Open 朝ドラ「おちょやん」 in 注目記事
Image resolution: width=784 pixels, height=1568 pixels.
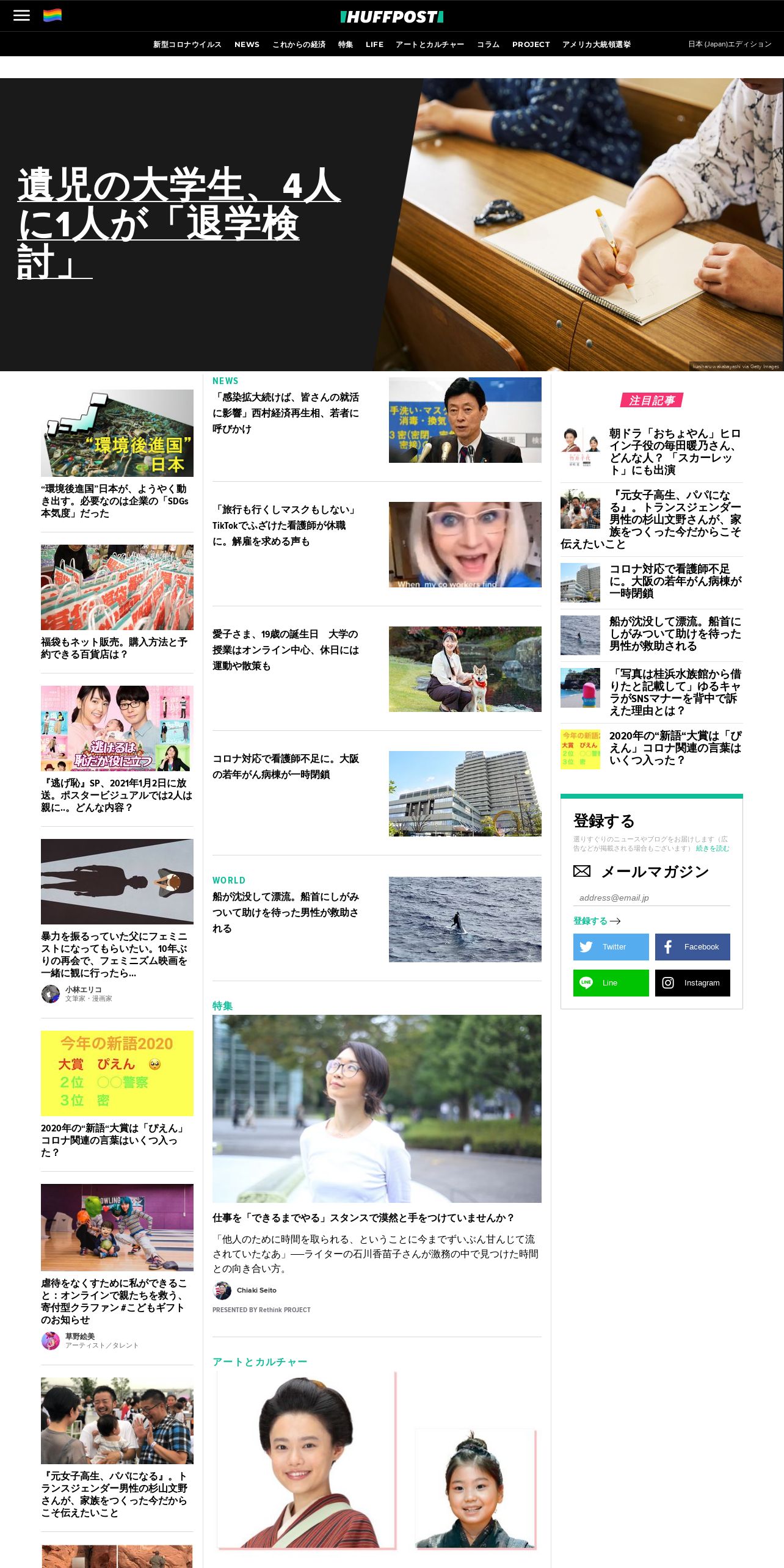[x=675, y=452]
